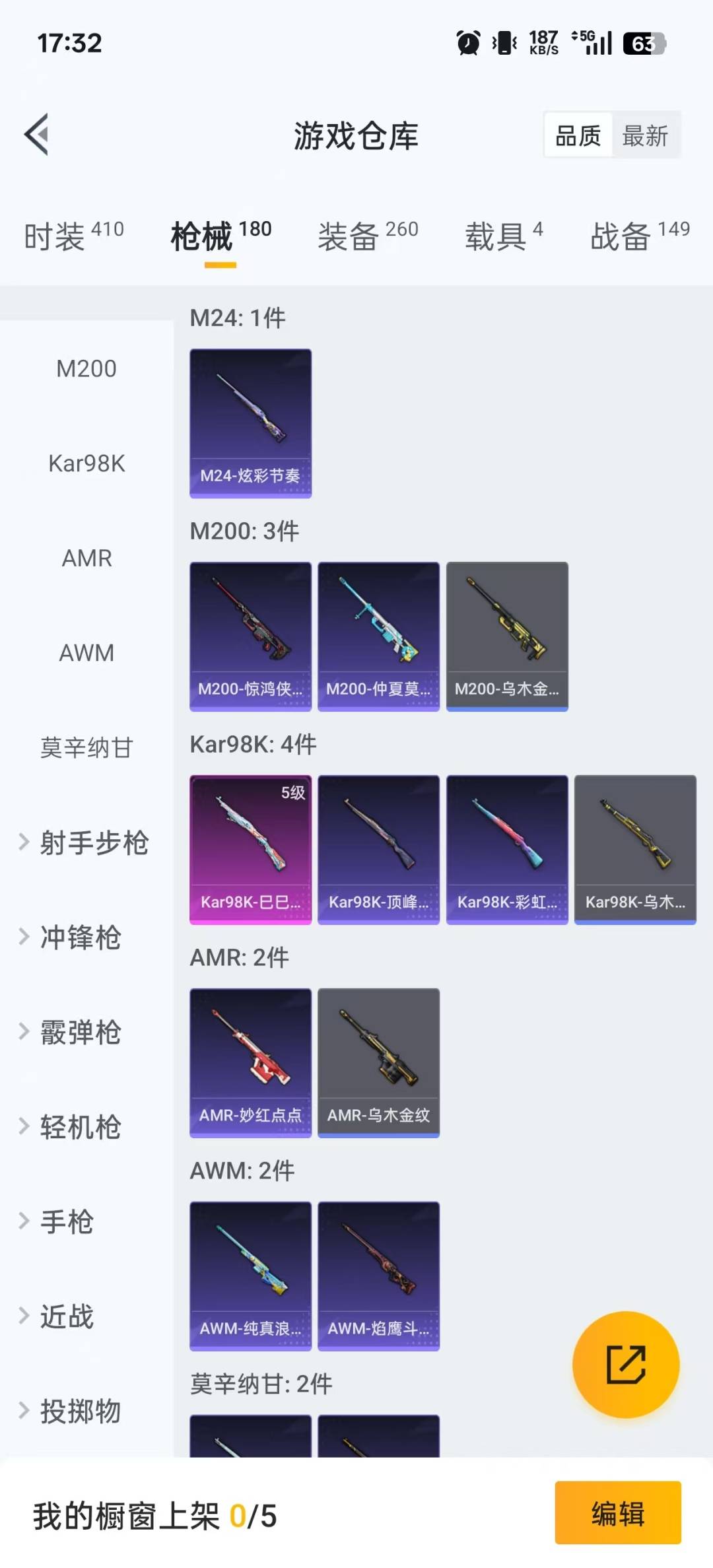The width and height of the screenshot is (713, 1568).
Task: Sort inventory by 最新
Action: pos(645,136)
